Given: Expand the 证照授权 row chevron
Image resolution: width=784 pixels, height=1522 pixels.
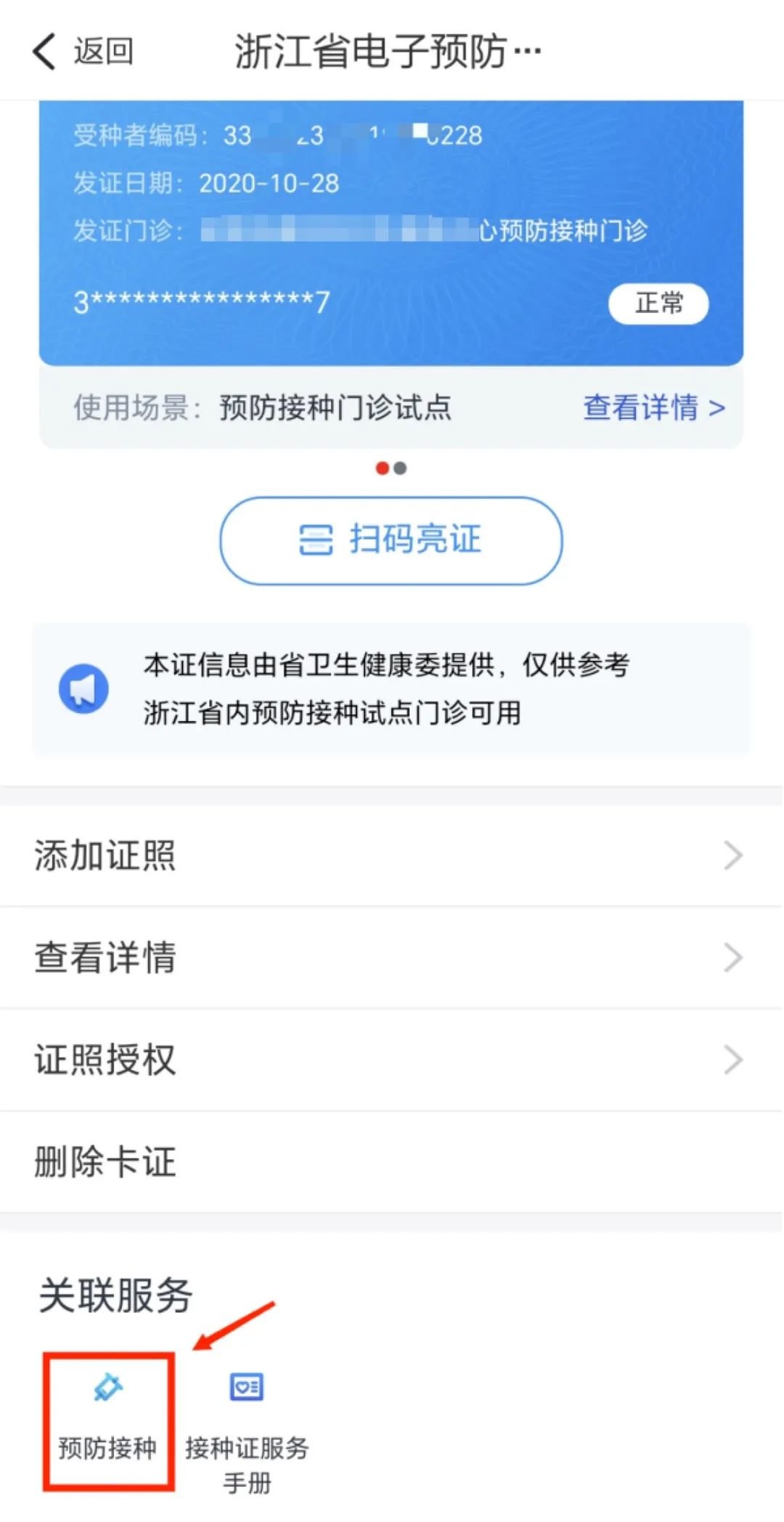Looking at the screenshot, I should pos(732,1060).
